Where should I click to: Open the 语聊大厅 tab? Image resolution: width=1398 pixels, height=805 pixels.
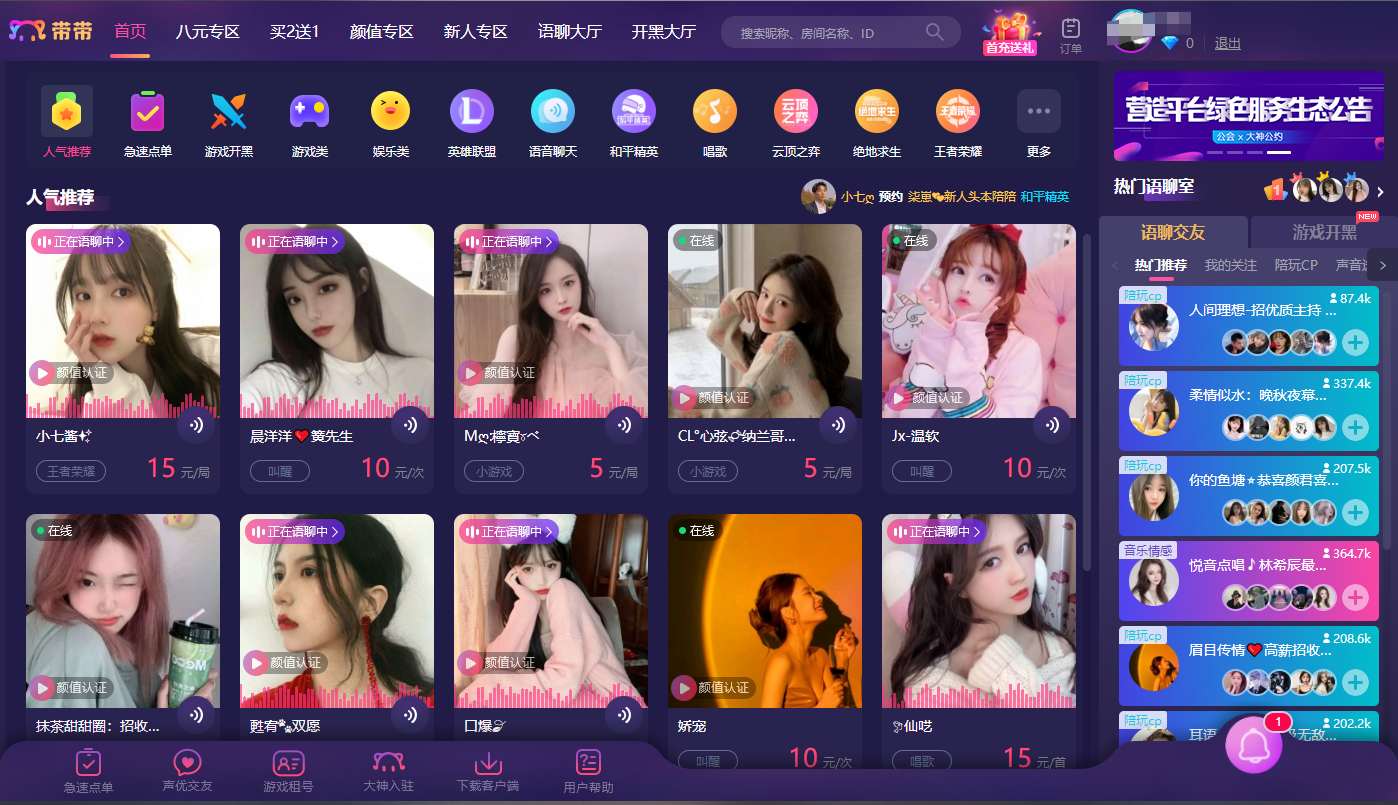click(569, 31)
